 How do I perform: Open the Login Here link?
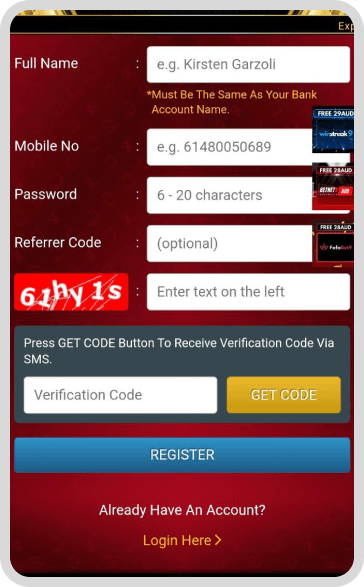182,540
